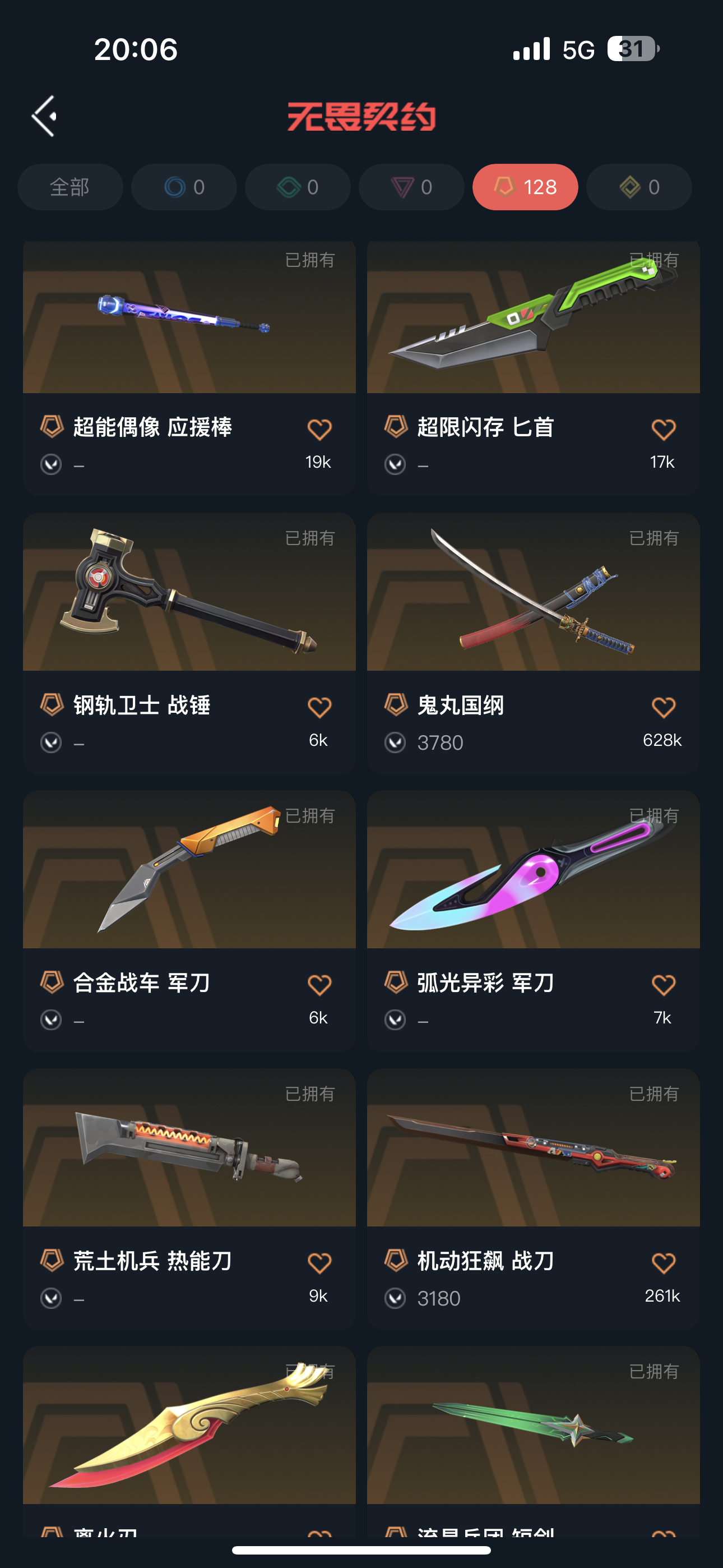Switch to the yellow diamond tier filter
The image size is (723, 1568).
pyautogui.click(x=639, y=187)
